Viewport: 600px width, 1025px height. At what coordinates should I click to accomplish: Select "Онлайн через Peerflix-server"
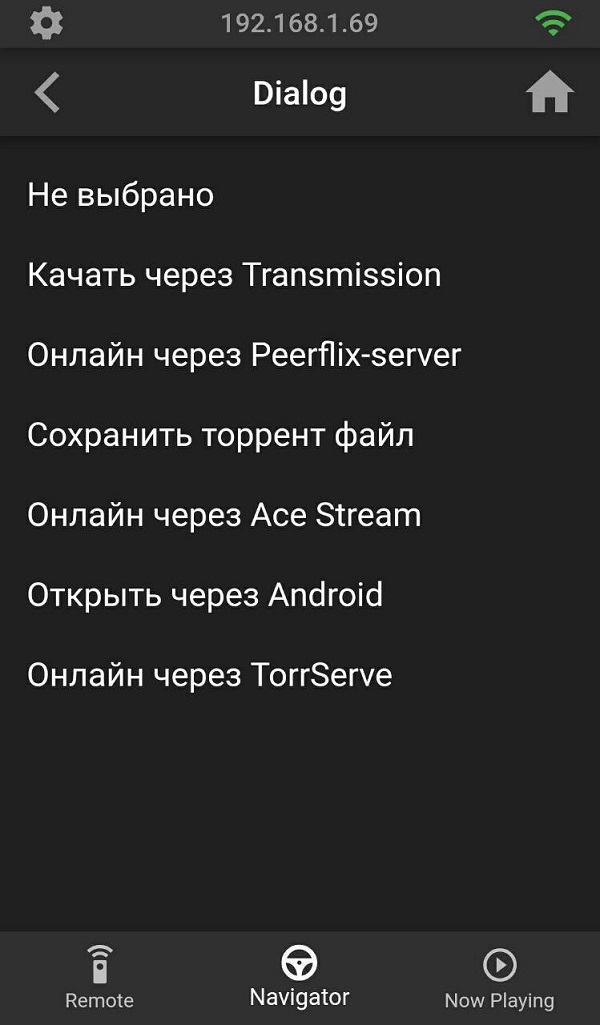coord(300,355)
